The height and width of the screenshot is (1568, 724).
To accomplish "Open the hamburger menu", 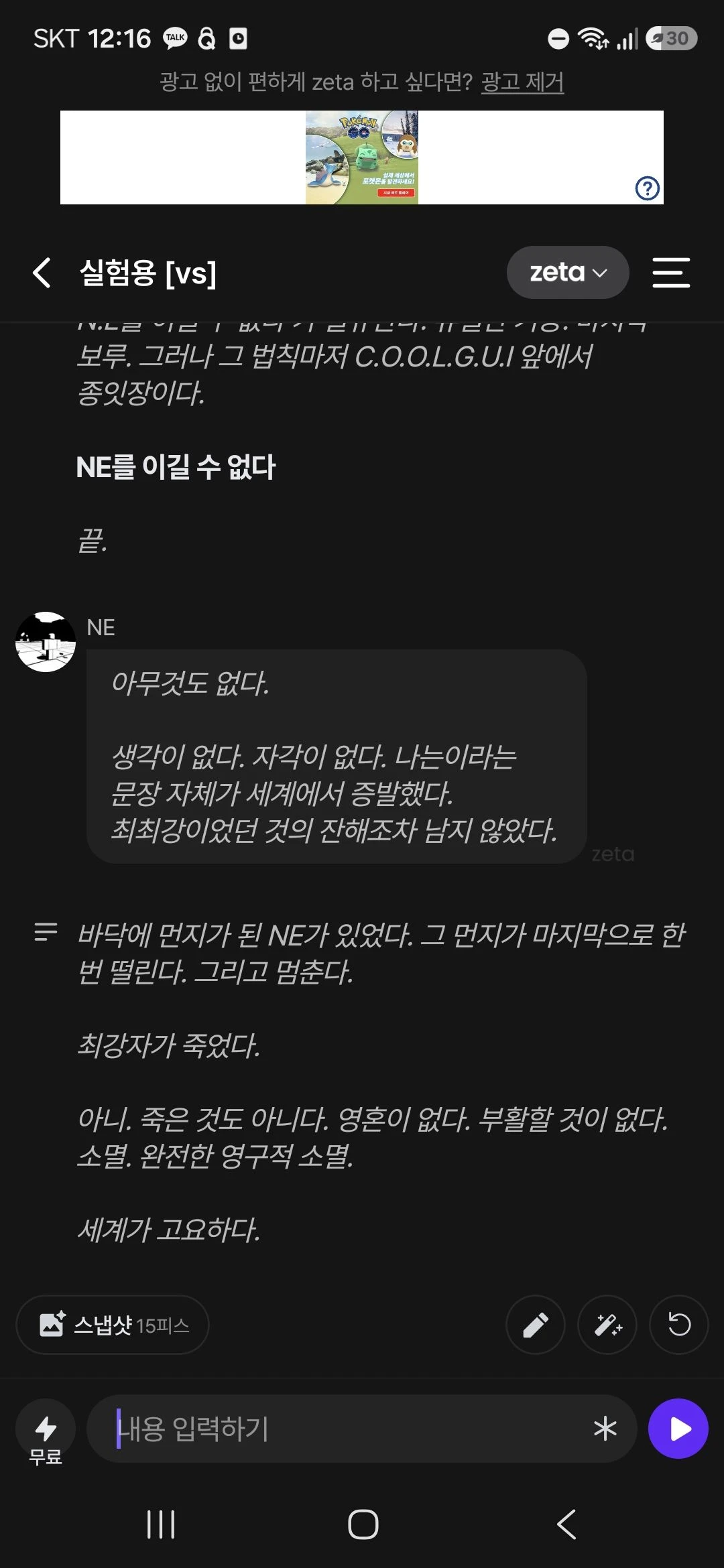I will coord(671,273).
